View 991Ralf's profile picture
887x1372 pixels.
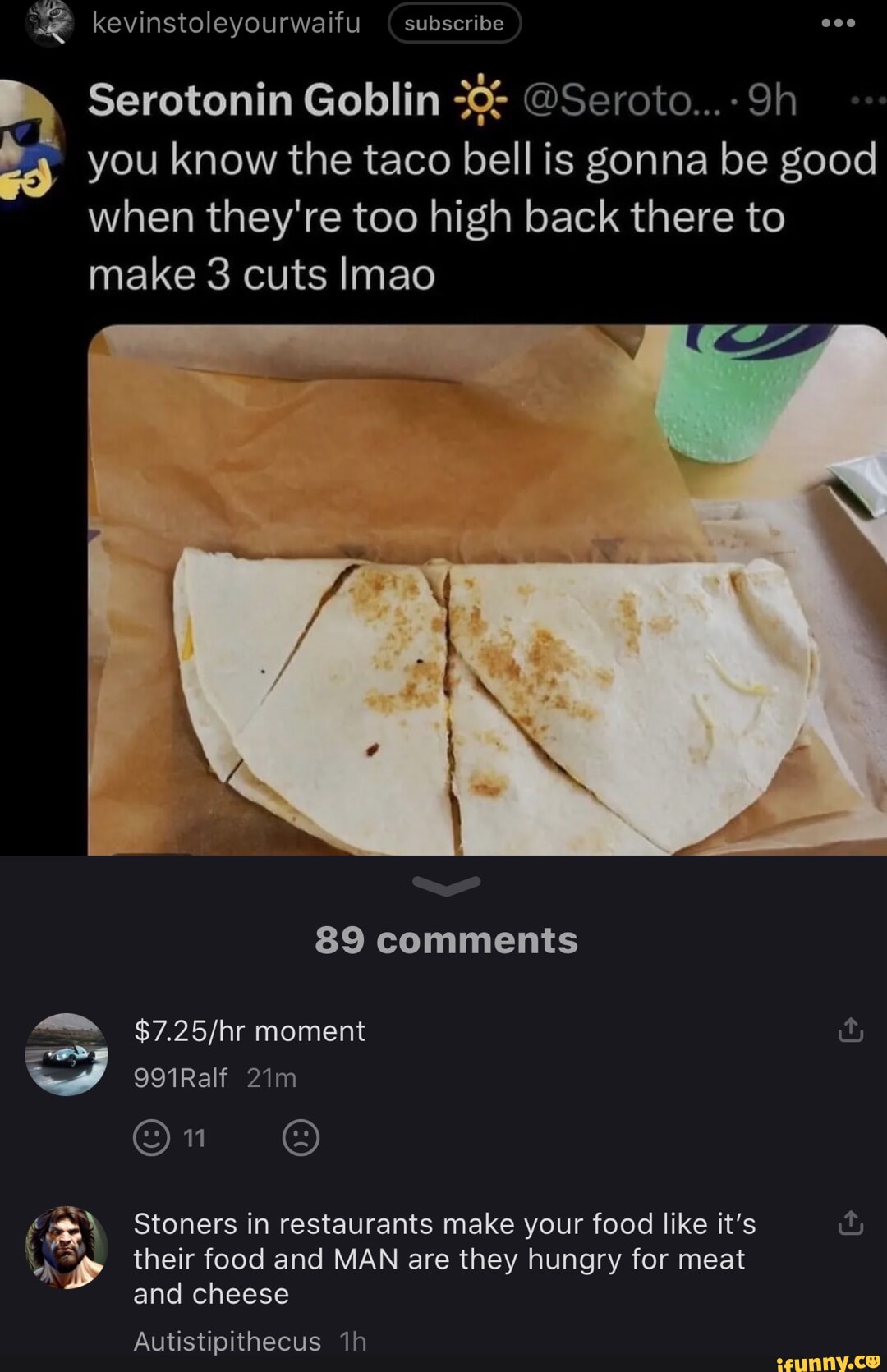pos(67,1054)
